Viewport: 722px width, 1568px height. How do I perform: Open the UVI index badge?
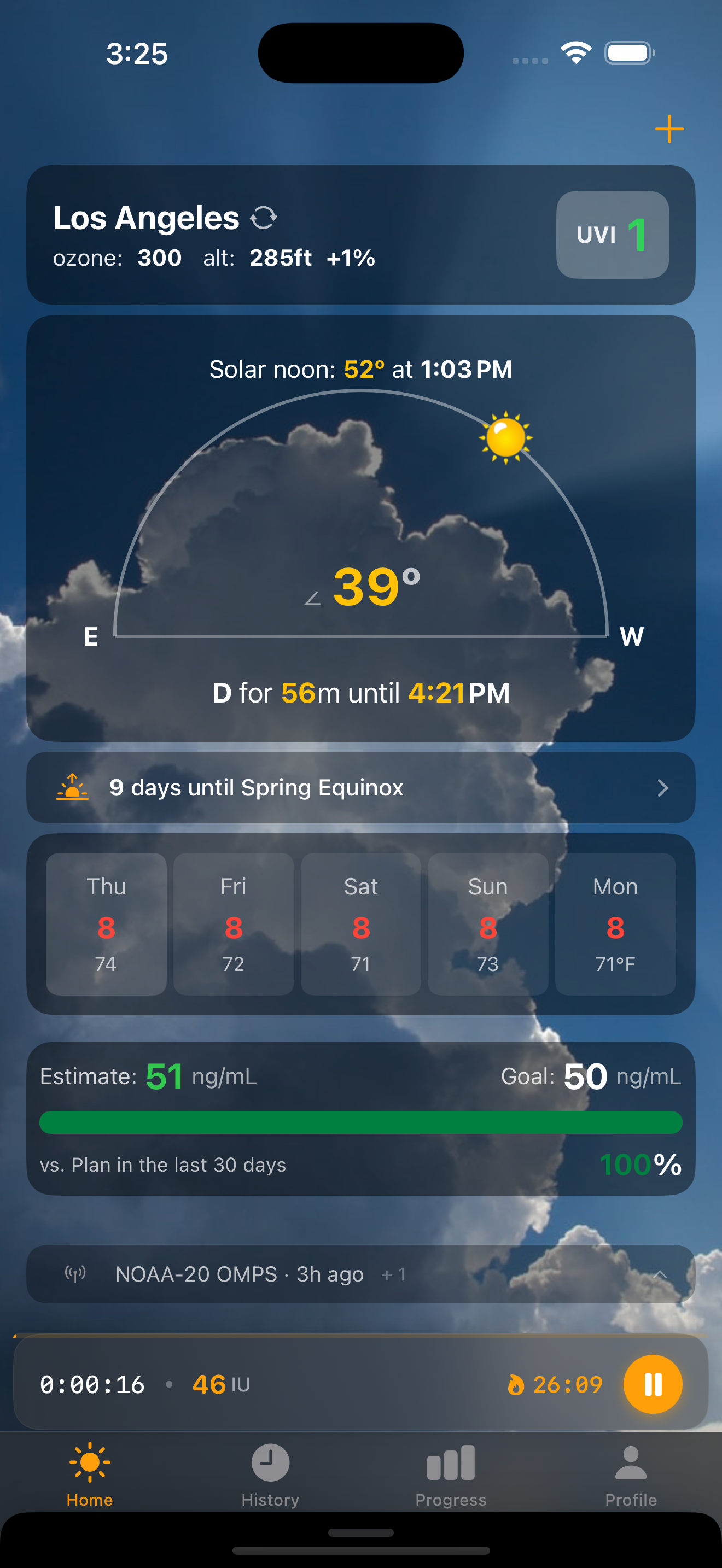click(x=612, y=235)
